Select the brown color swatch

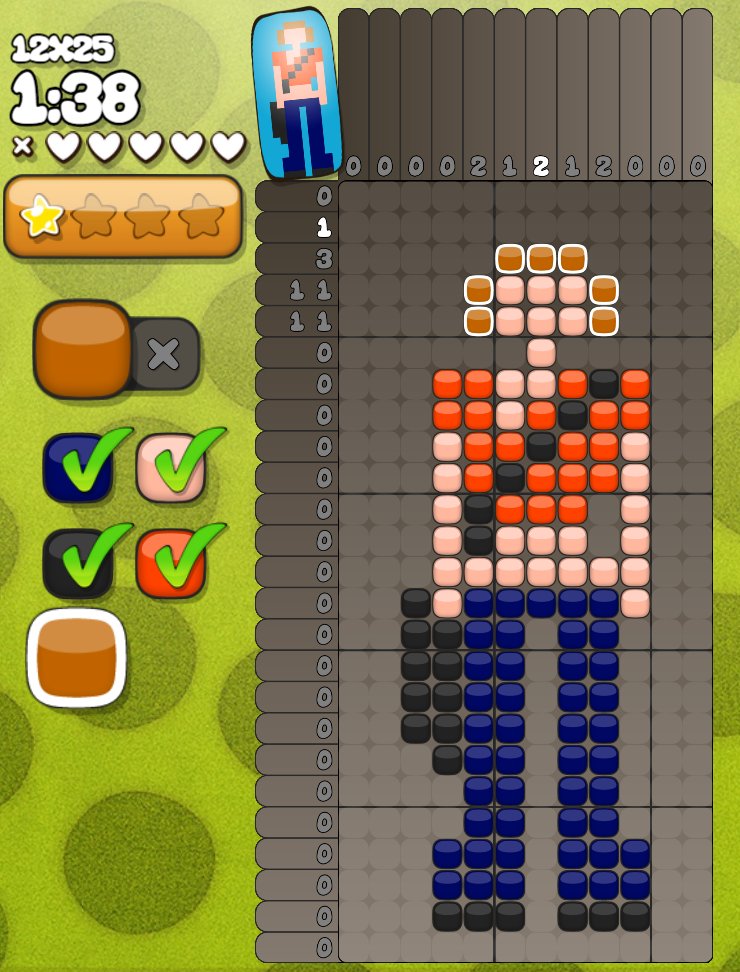[77, 657]
